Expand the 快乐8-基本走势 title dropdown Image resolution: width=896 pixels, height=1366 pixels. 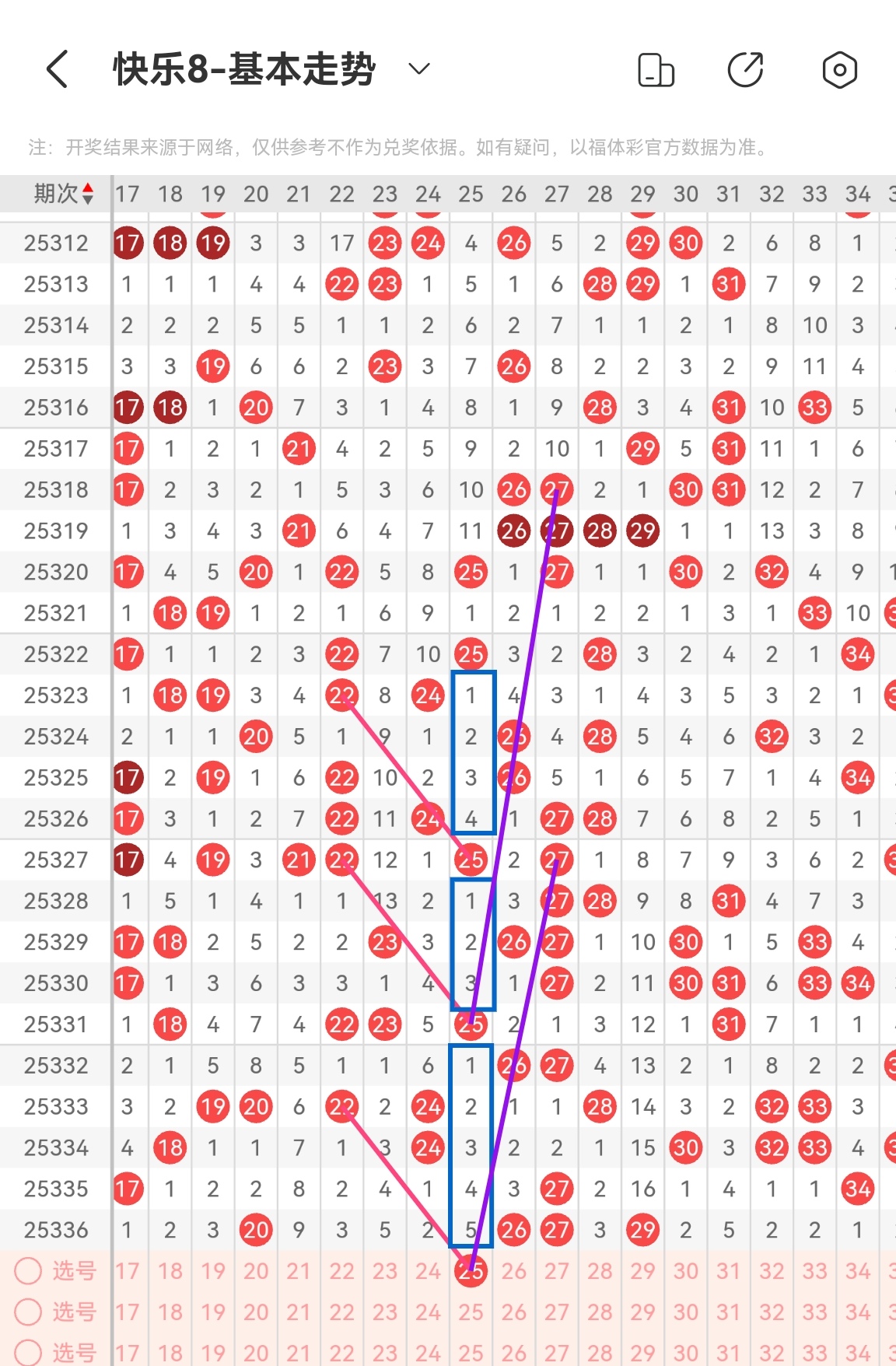pyautogui.click(x=418, y=69)
